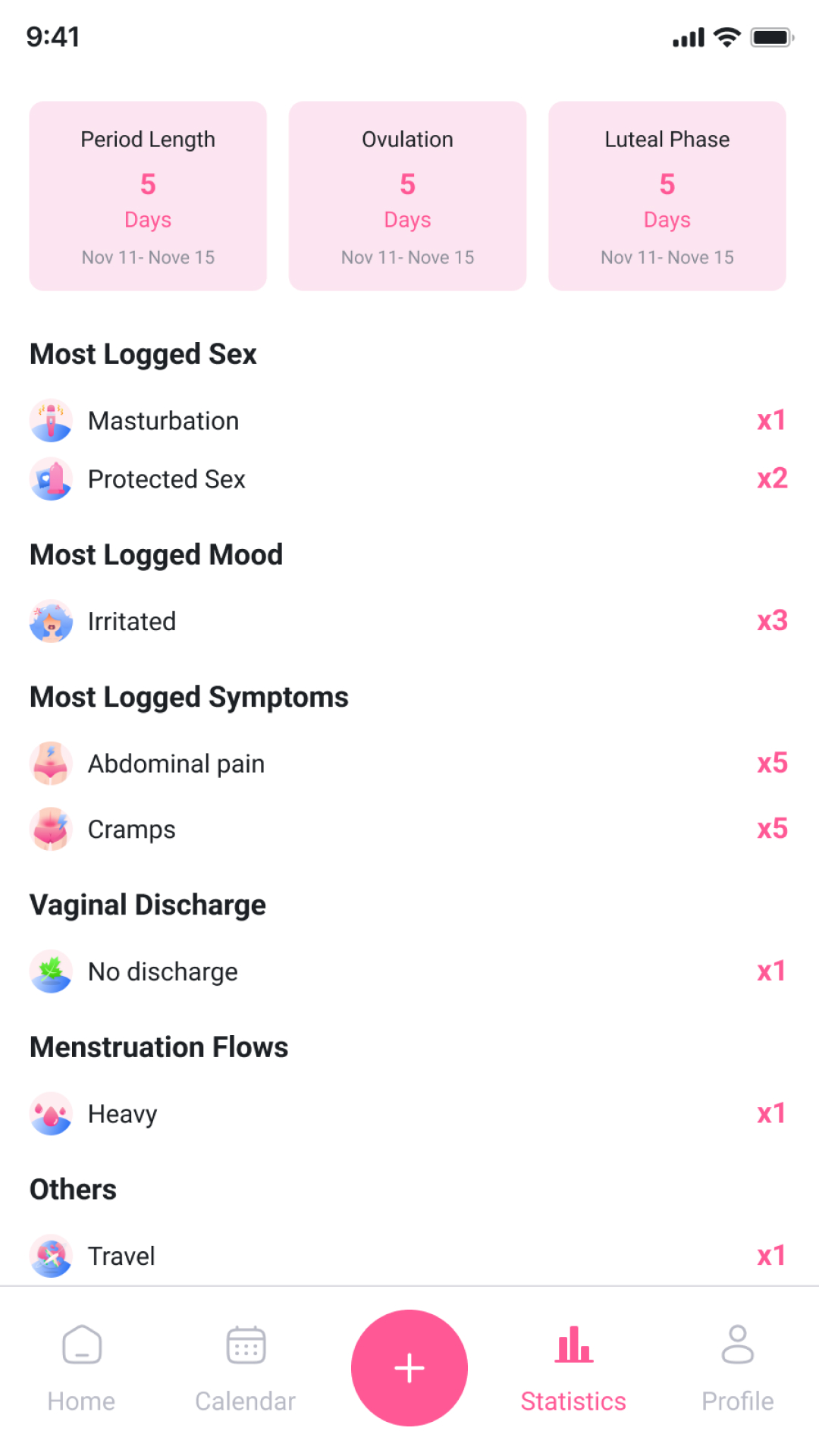Viewport: 819px width, 1456px height.
Task: Open the Period Length card
Action: point(147,196)
